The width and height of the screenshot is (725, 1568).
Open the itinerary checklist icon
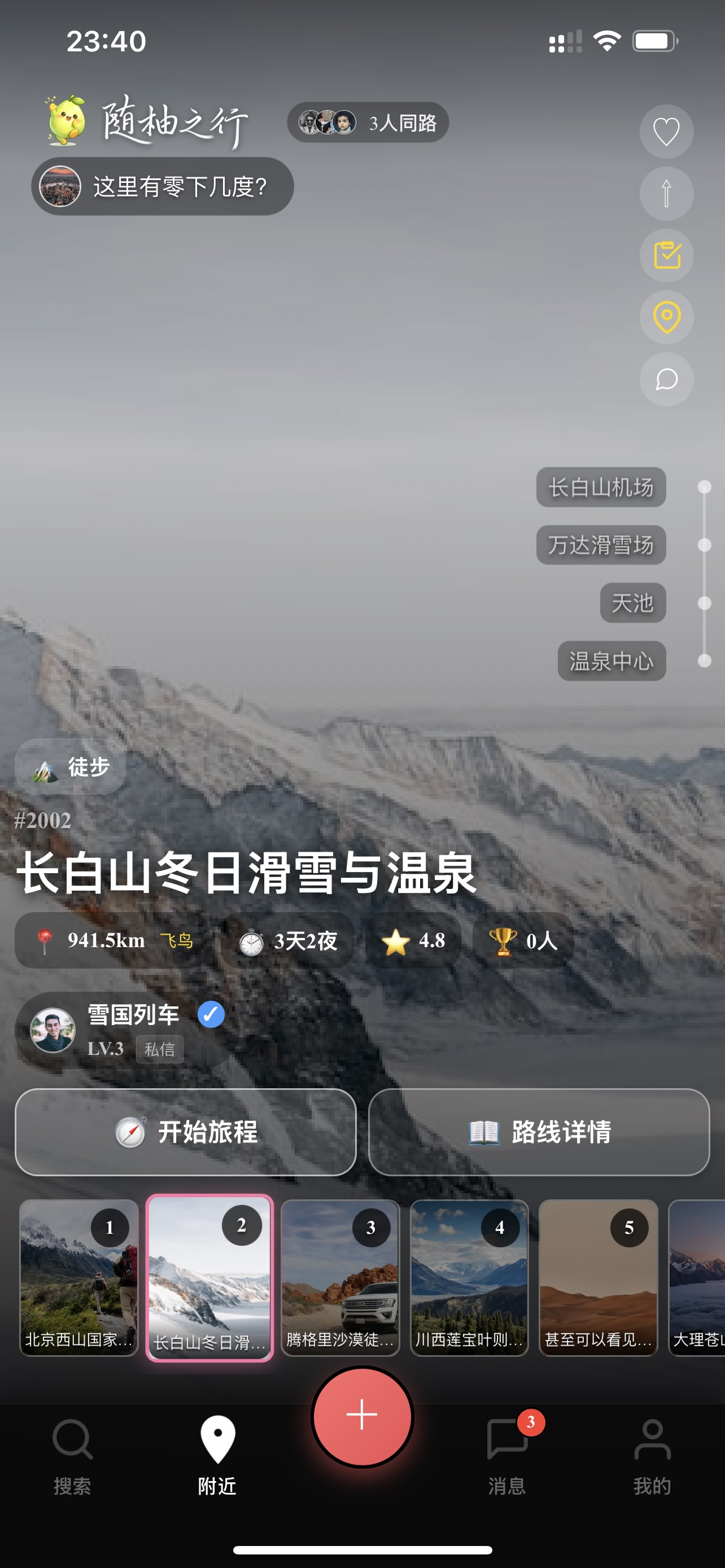pos(667,256)
